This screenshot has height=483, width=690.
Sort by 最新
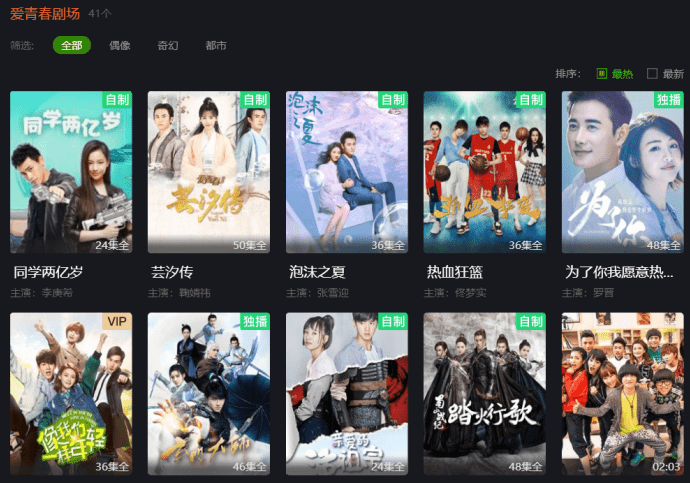pyautogui.click(x=665, y=73)
